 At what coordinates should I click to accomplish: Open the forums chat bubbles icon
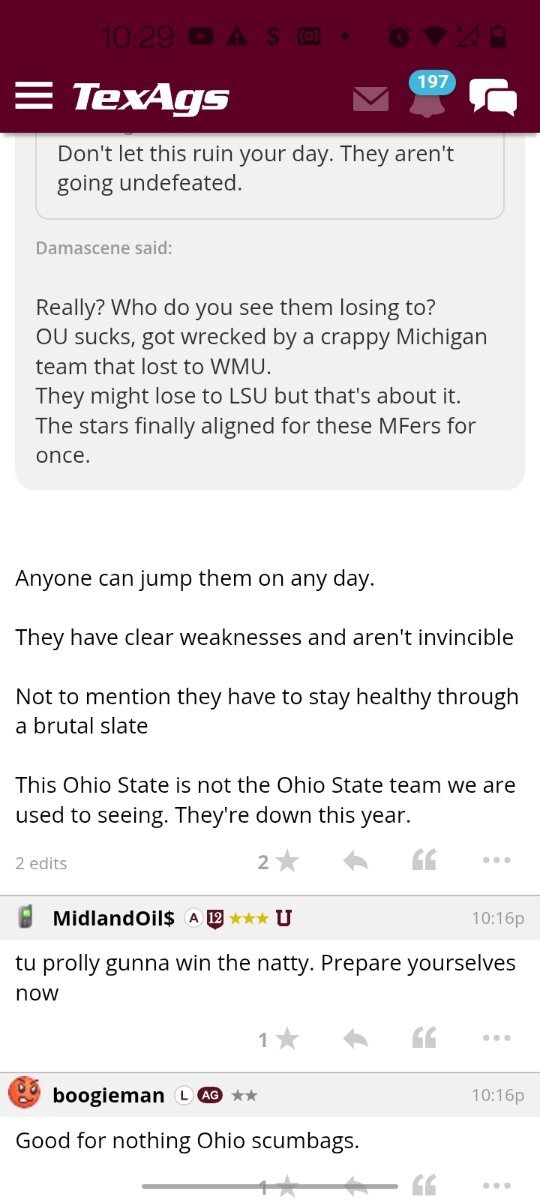[493, 97]
